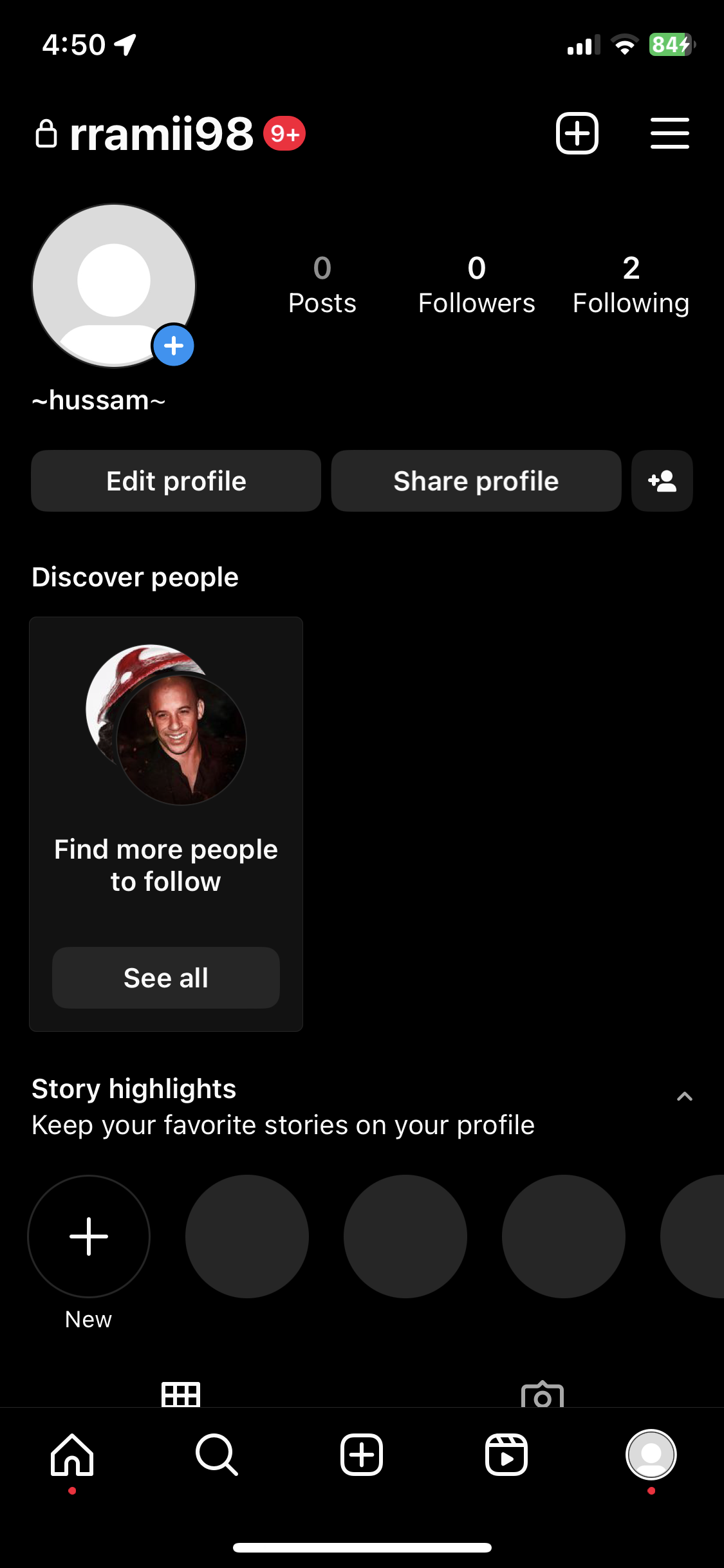Viewport: 724px width, 1568px height.
Task: View the Followers list
Action: click(476, 285)
